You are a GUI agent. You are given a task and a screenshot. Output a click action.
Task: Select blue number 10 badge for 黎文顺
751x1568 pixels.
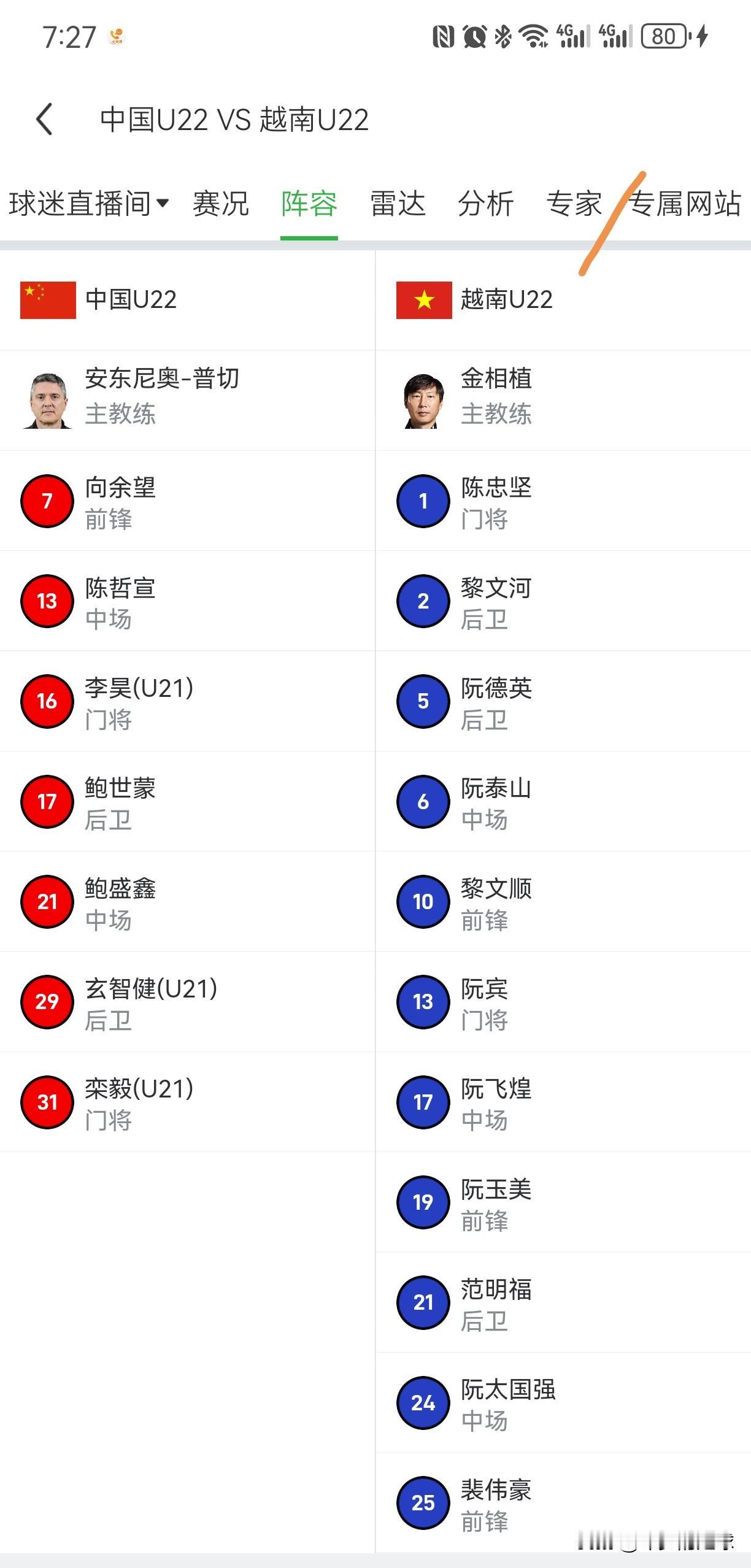(x=423, y=902)
